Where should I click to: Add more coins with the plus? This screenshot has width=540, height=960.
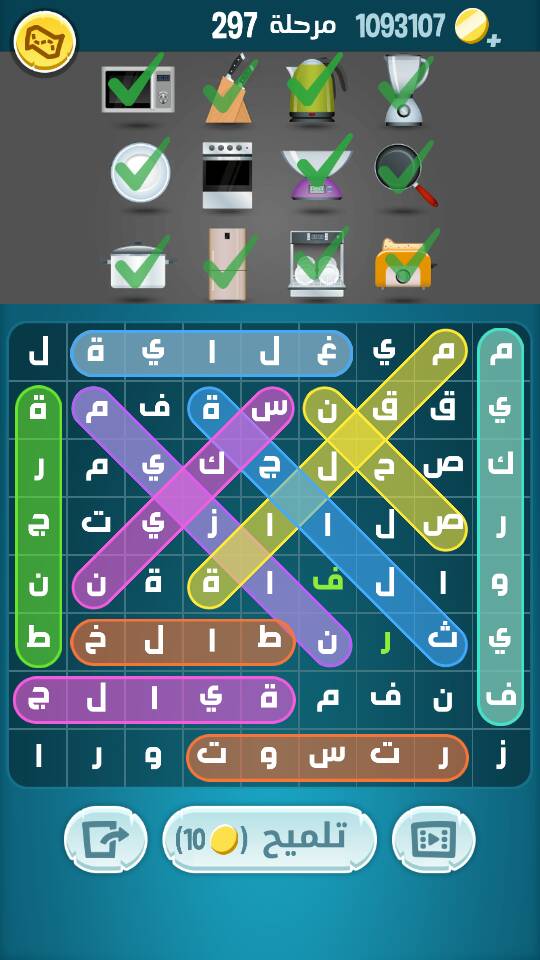(x=494, y=39)
